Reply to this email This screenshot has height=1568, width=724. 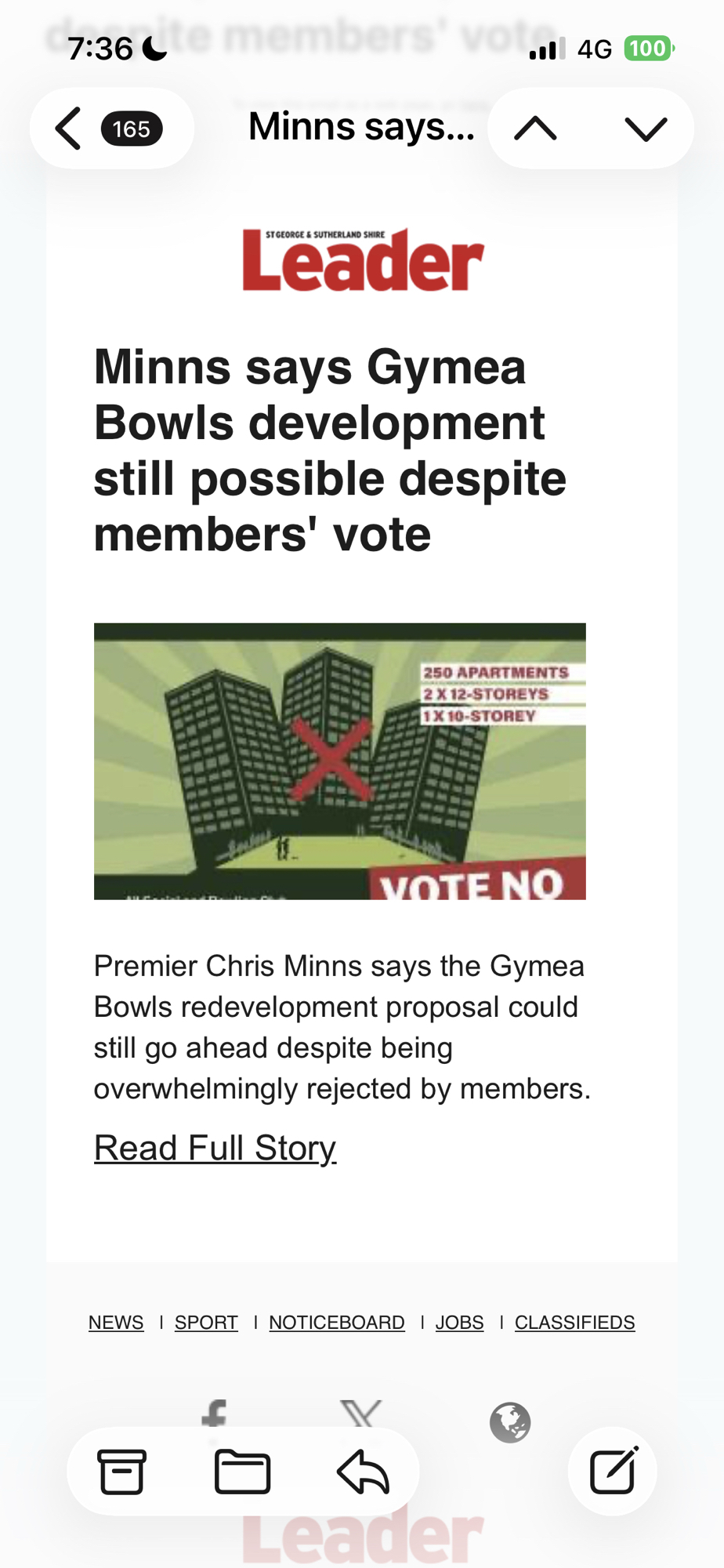(x=364, y=1472)
